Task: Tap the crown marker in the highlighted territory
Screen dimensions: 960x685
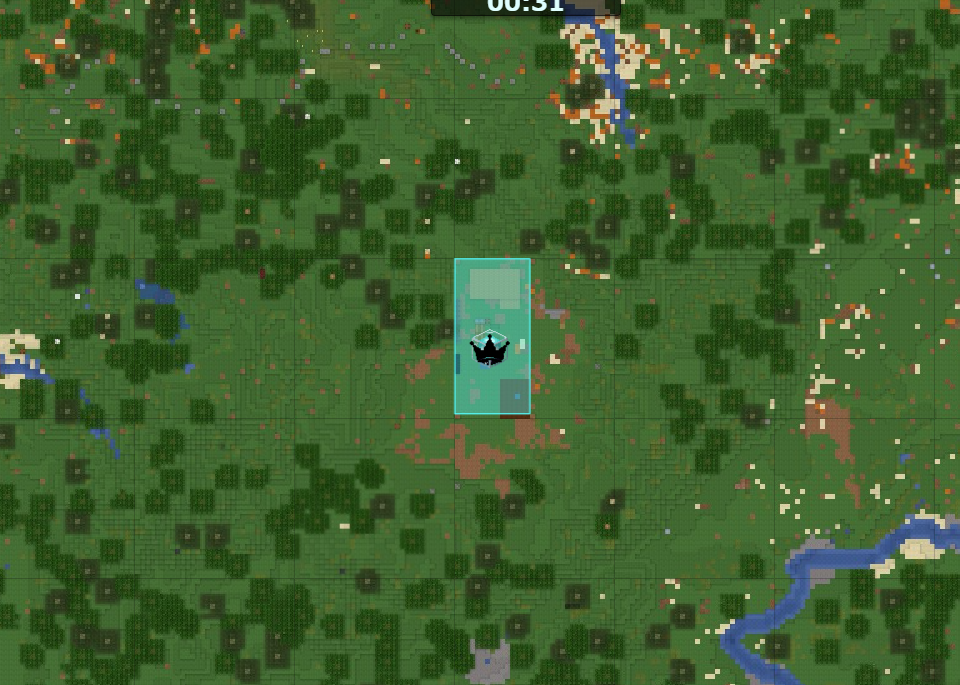Action: point(490,350)
